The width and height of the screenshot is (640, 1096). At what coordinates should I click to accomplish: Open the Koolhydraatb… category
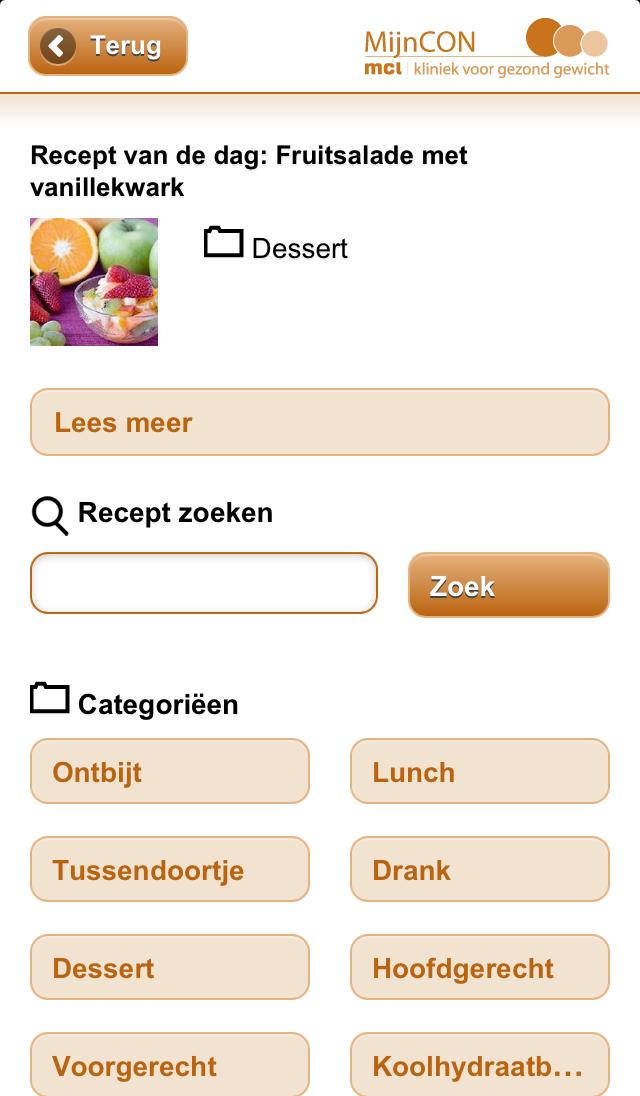[x=480, y=1065]
